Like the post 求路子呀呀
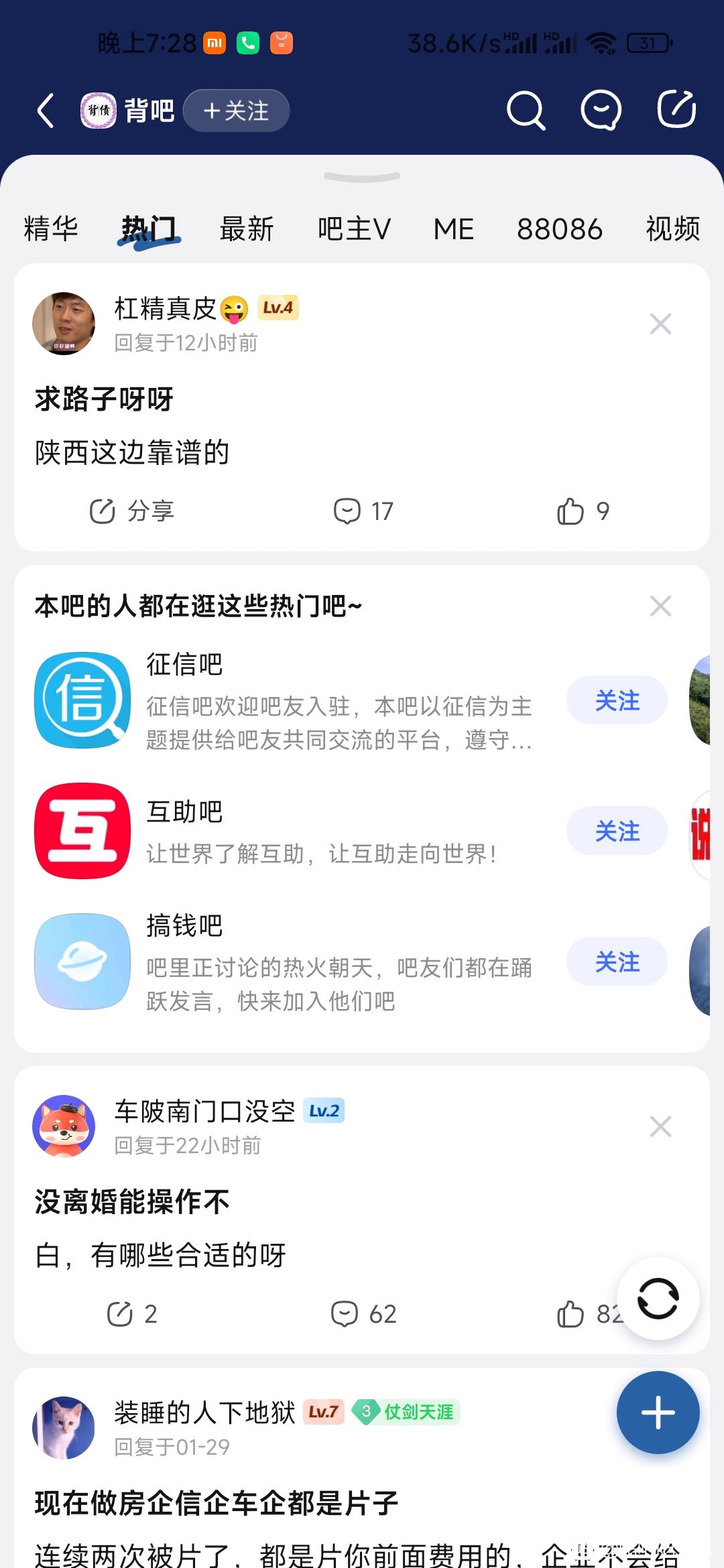Viewport: 724px width, 1568px height. 583,511
